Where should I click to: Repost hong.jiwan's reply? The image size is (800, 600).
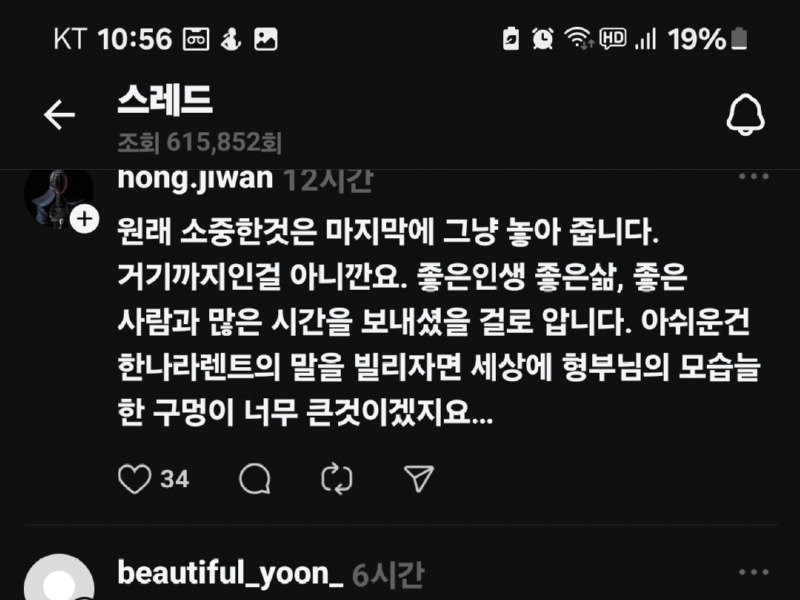click(337, 479)
